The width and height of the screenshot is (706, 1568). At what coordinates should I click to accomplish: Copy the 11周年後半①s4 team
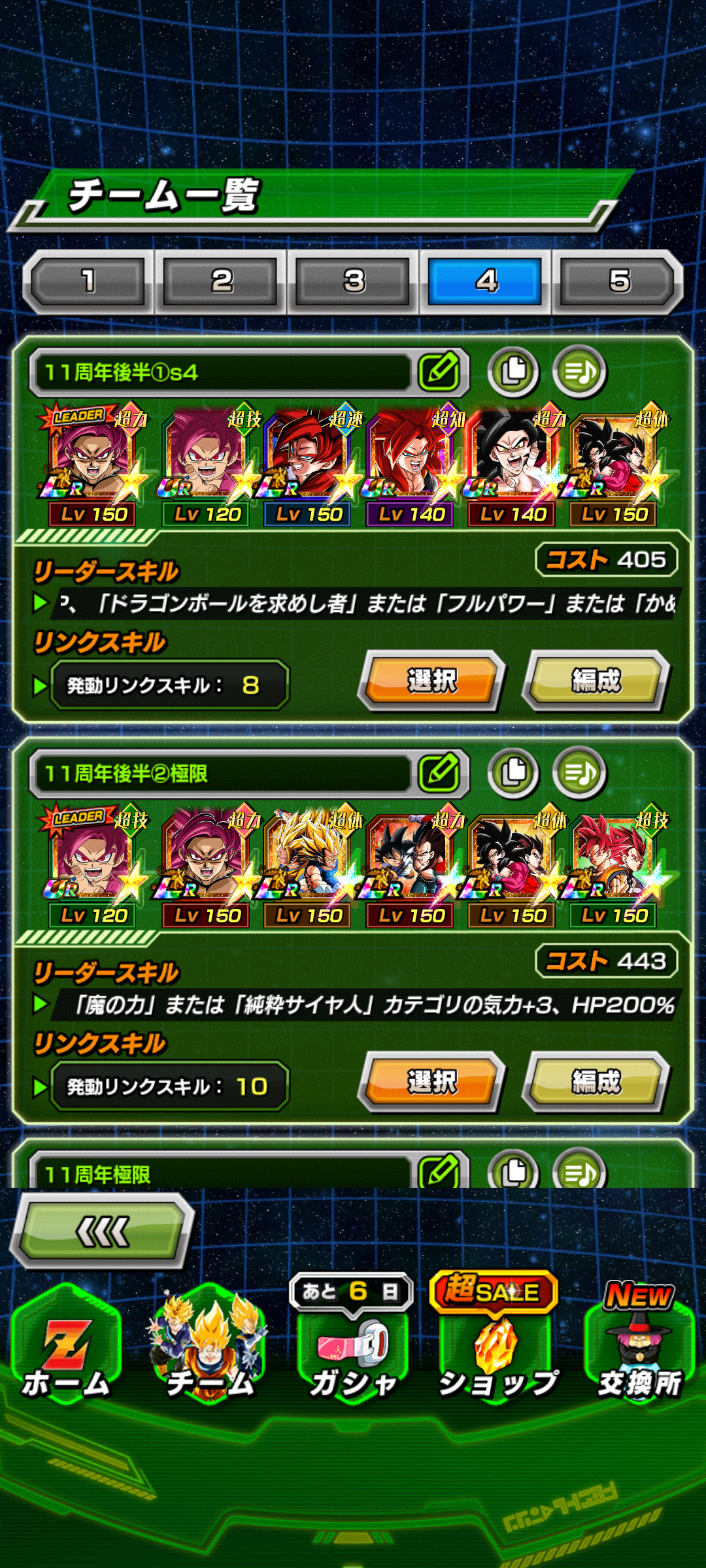(x=513, y=372)
